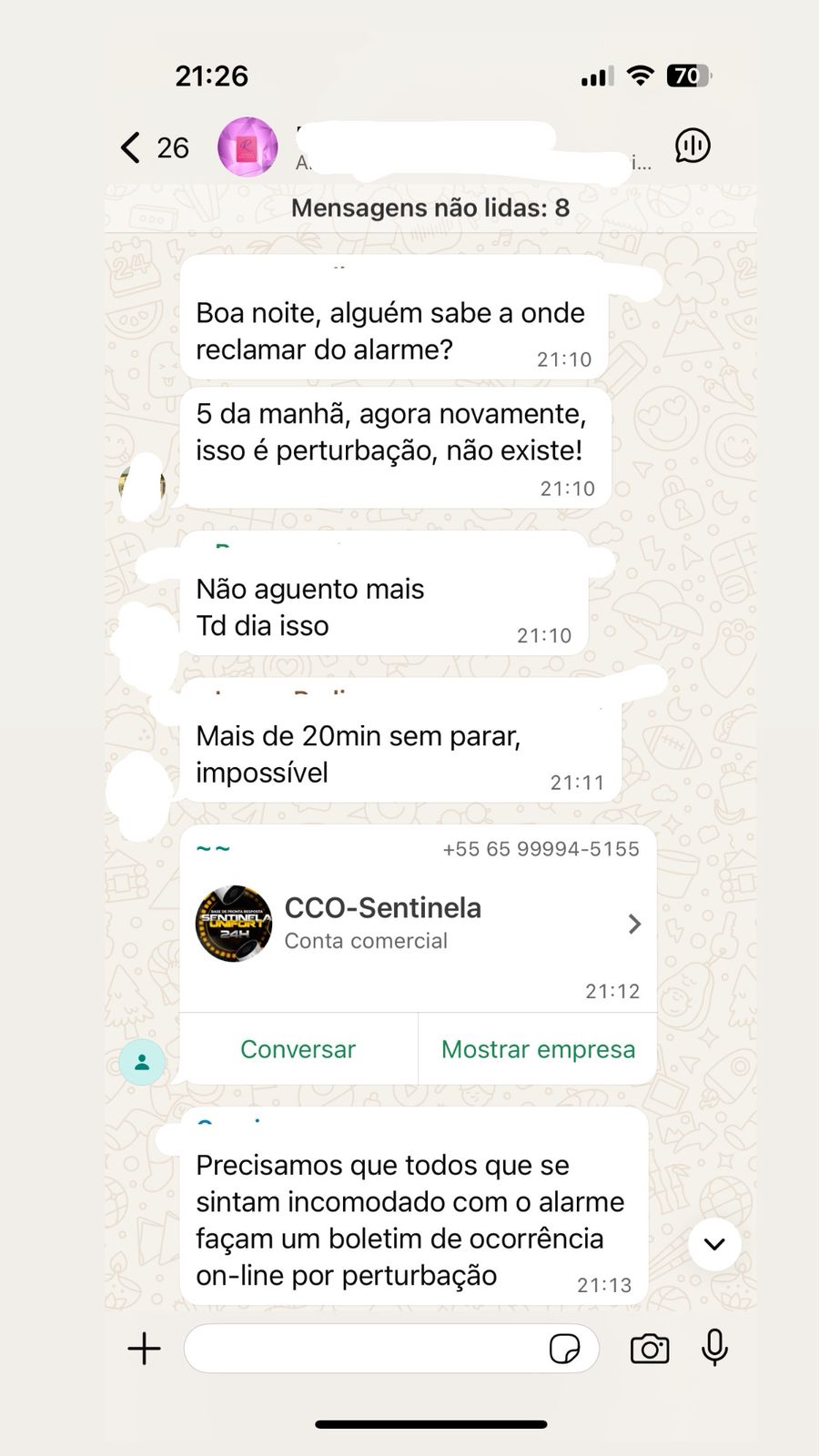Go back to the chat list
This screenshot has width=819, height=1456.
pyautogui.click(x=132, y=147)
